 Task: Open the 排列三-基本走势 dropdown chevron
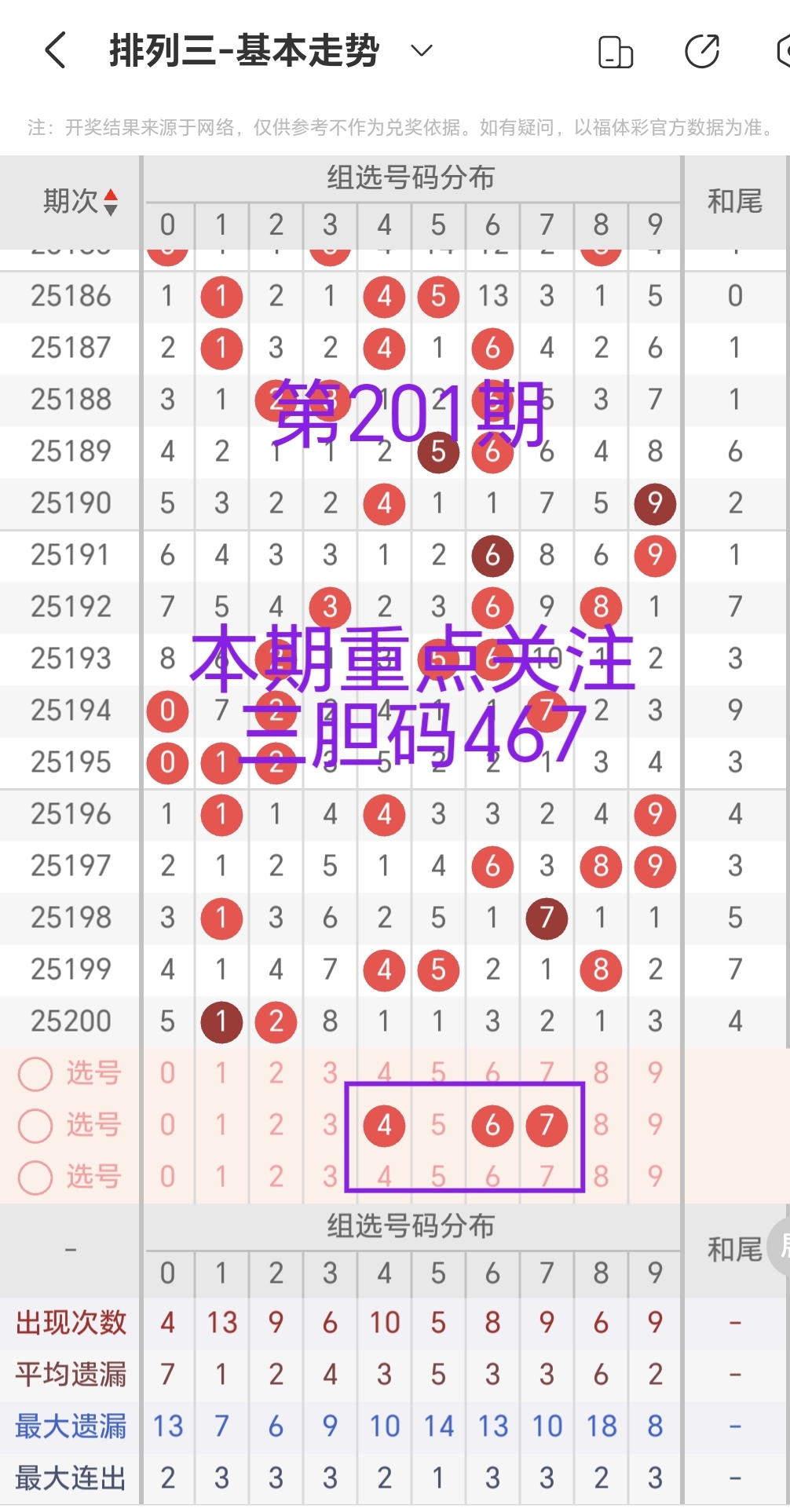click(x=421, y=51)
